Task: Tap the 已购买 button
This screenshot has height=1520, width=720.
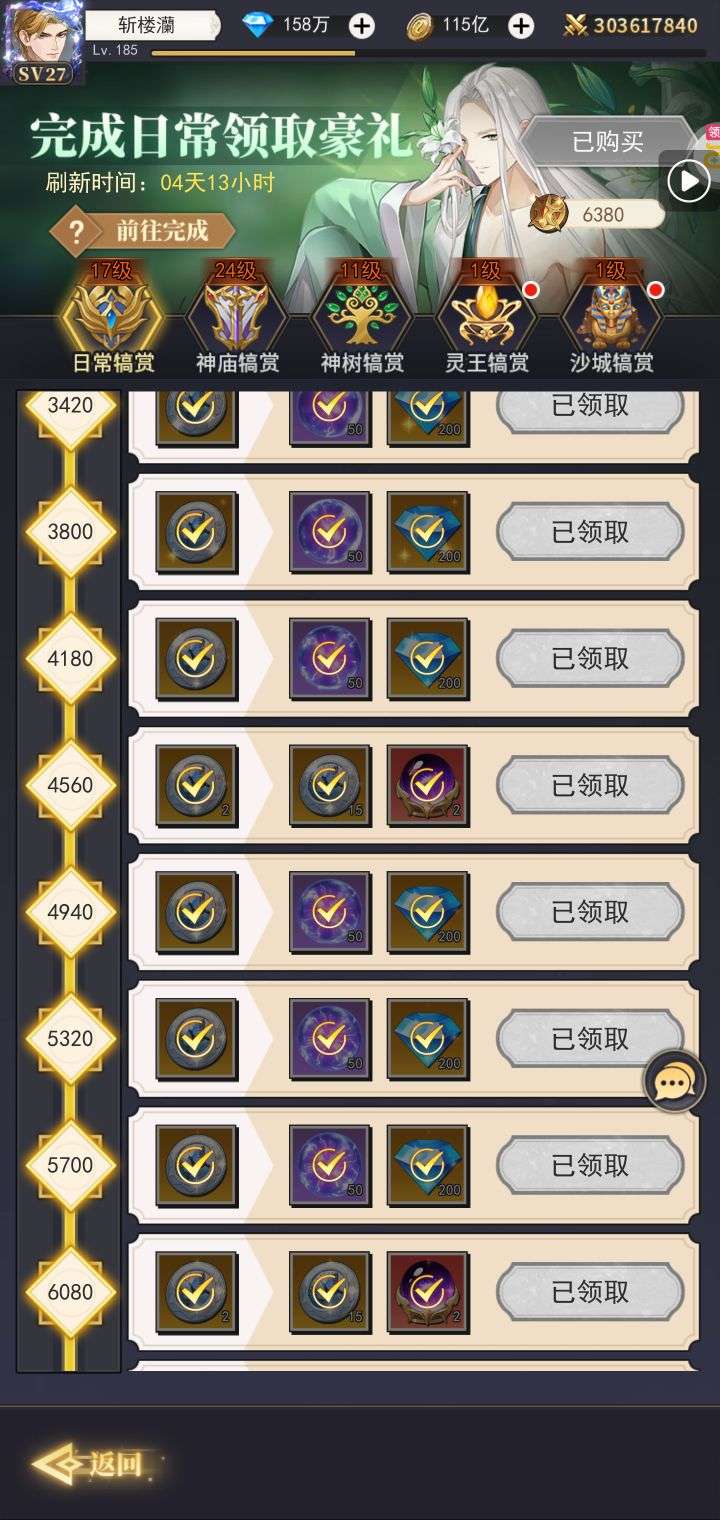Action: pos(606,142)
